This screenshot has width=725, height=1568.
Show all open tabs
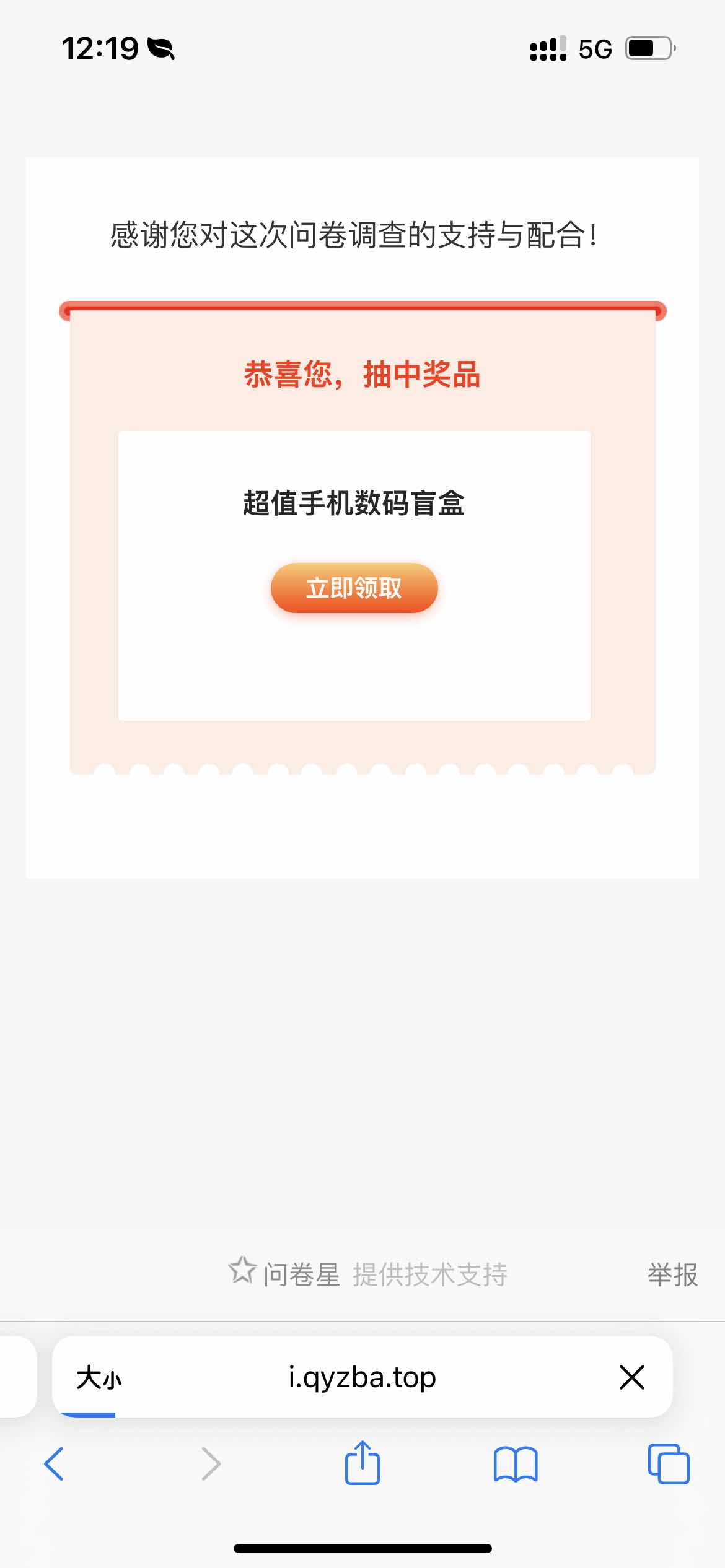[x=668, y=1464]
